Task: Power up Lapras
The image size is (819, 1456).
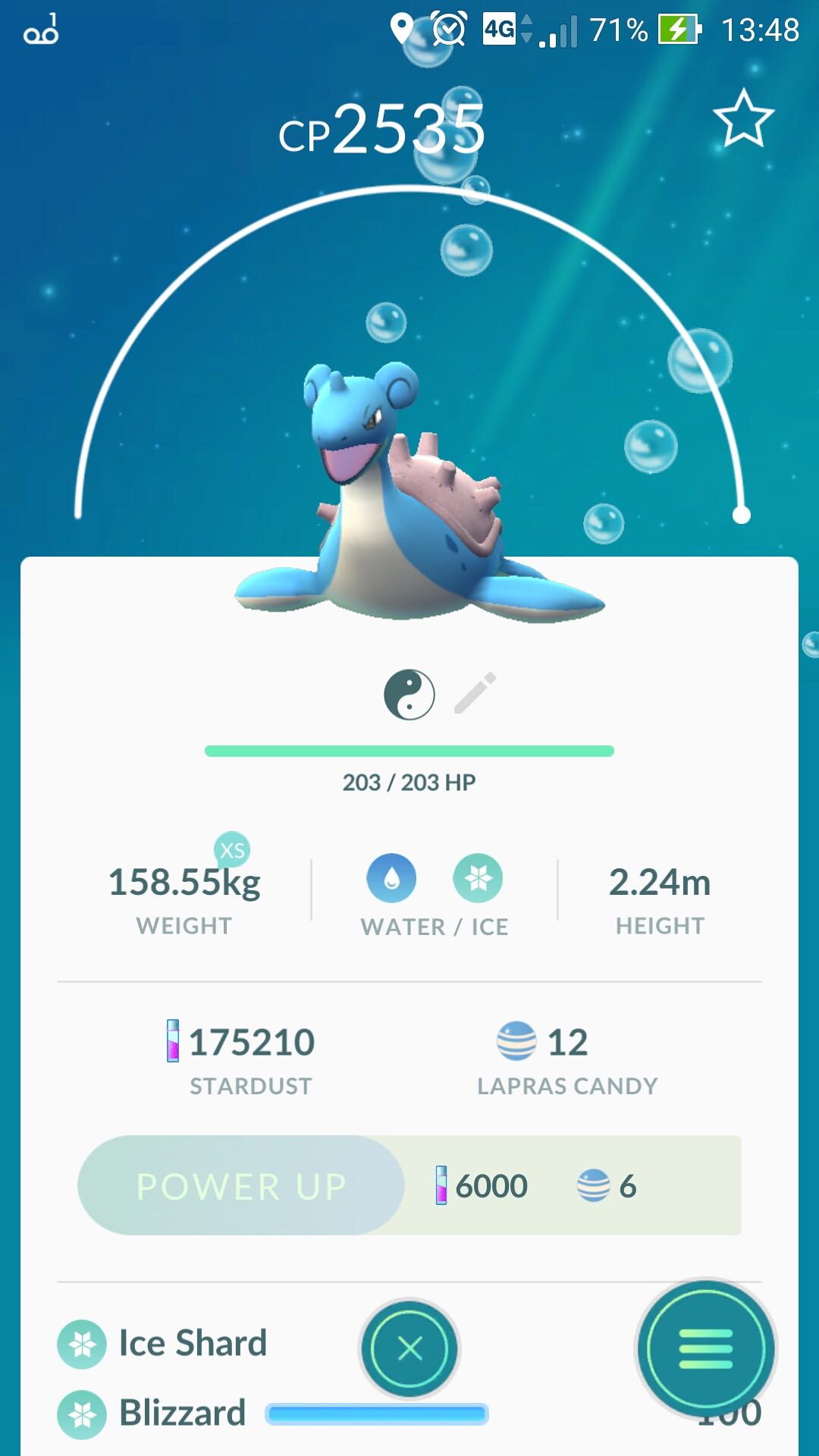Action: 241,1185
